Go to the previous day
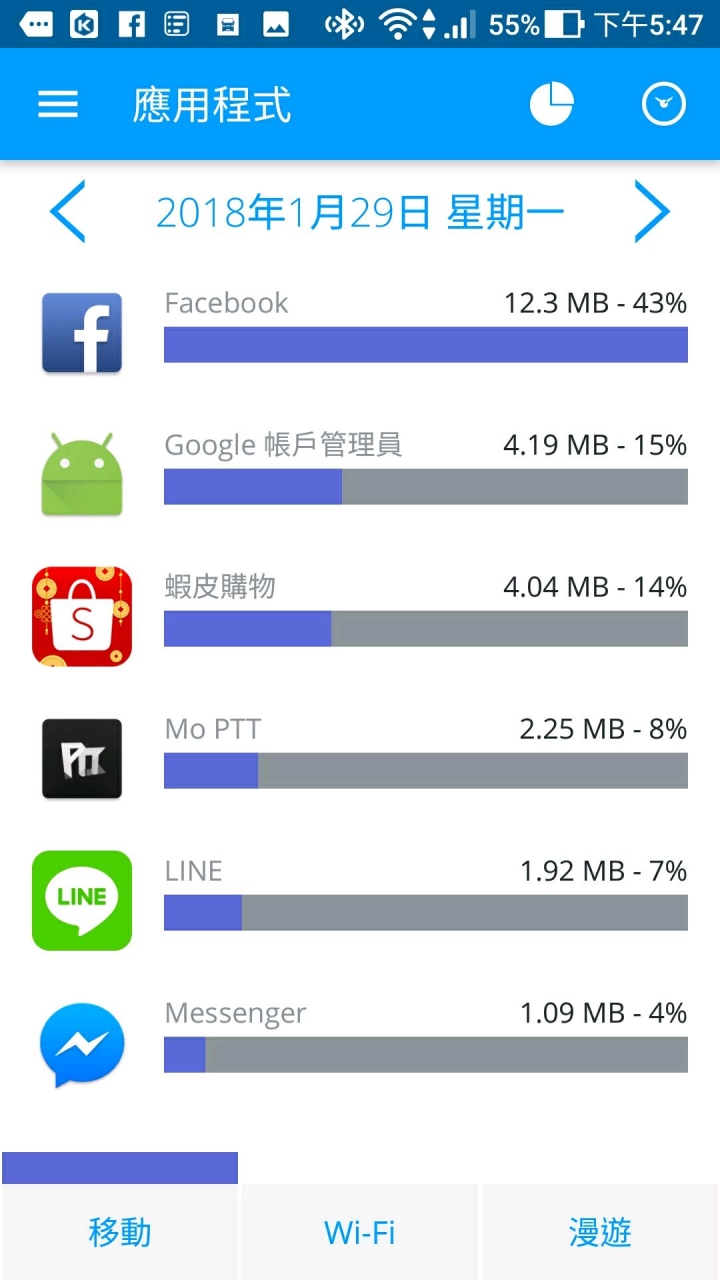Image resolution: width=720 pixels, height=1280 pixels. (x=68, y=211)
